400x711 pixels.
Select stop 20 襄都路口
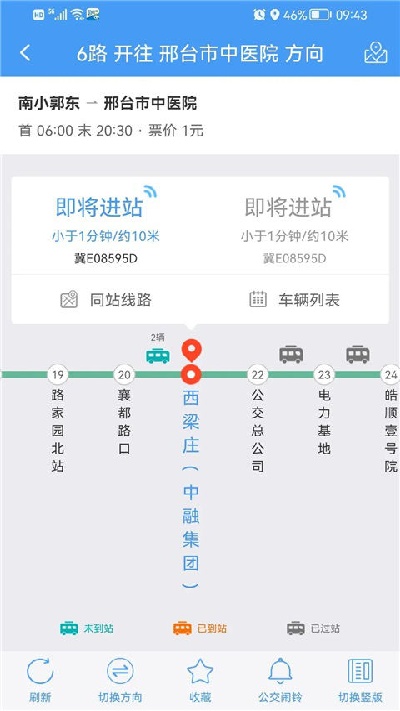coord(124,412)
